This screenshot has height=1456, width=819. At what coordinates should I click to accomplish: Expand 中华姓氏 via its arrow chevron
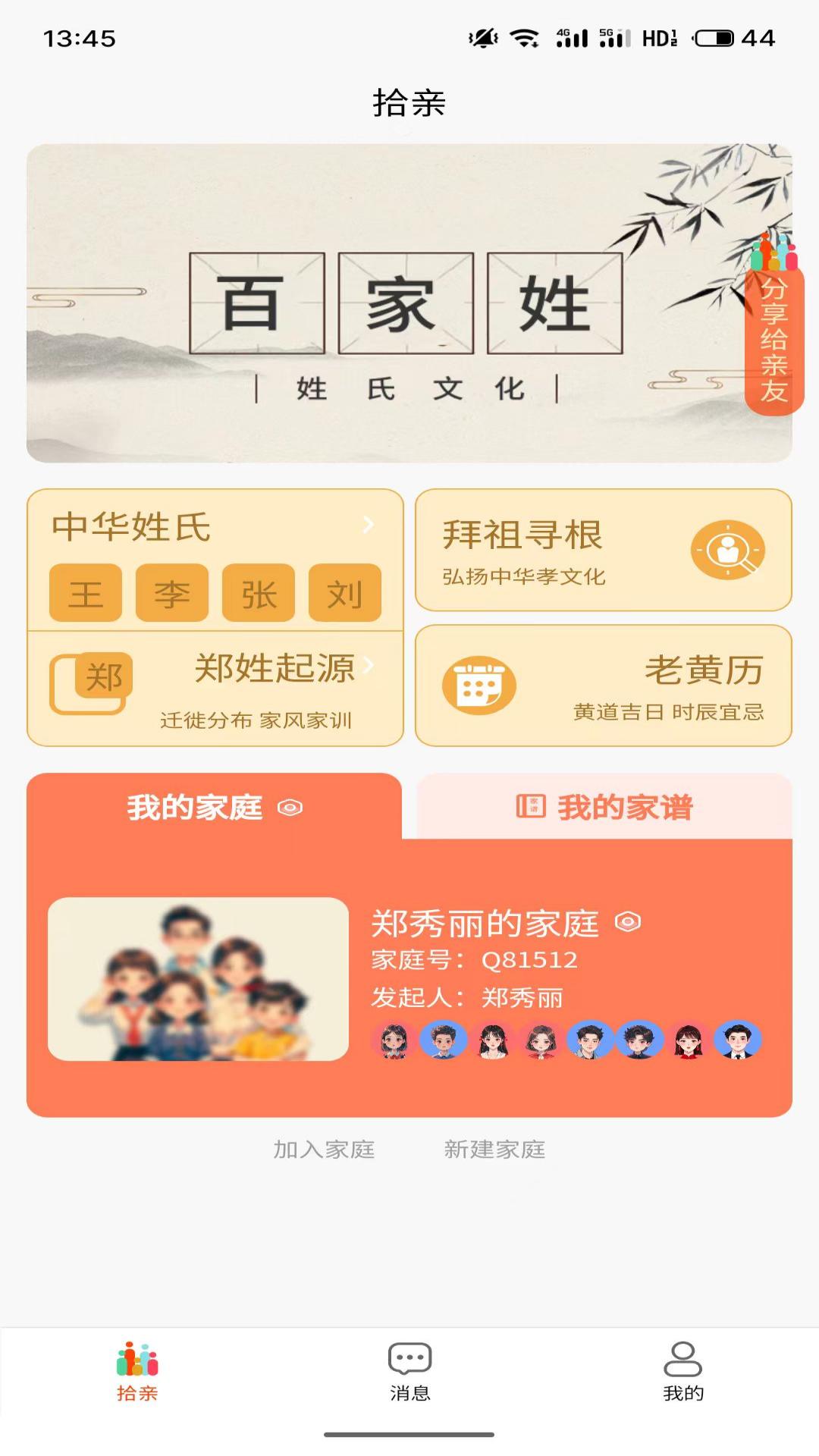click(369, 526)
